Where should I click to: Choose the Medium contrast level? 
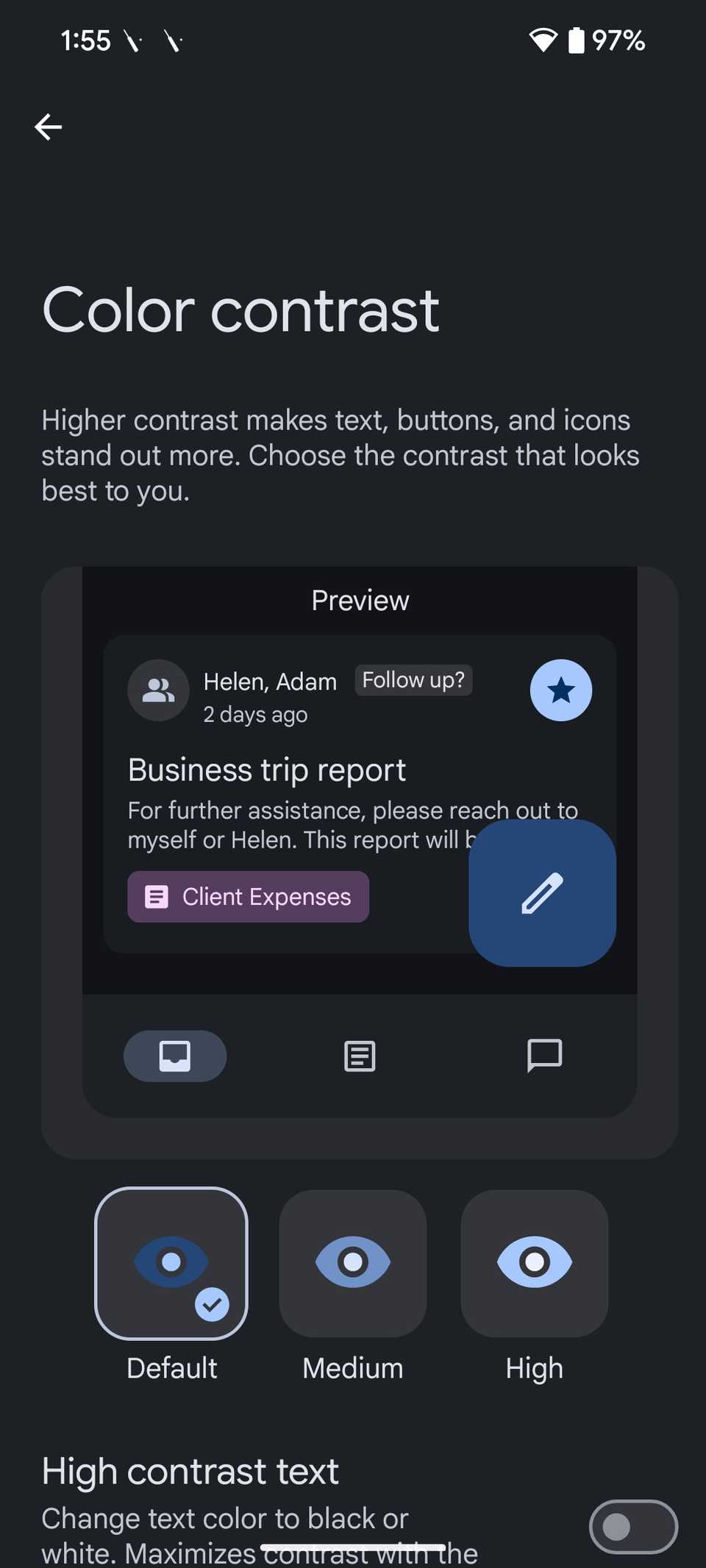353,1263
